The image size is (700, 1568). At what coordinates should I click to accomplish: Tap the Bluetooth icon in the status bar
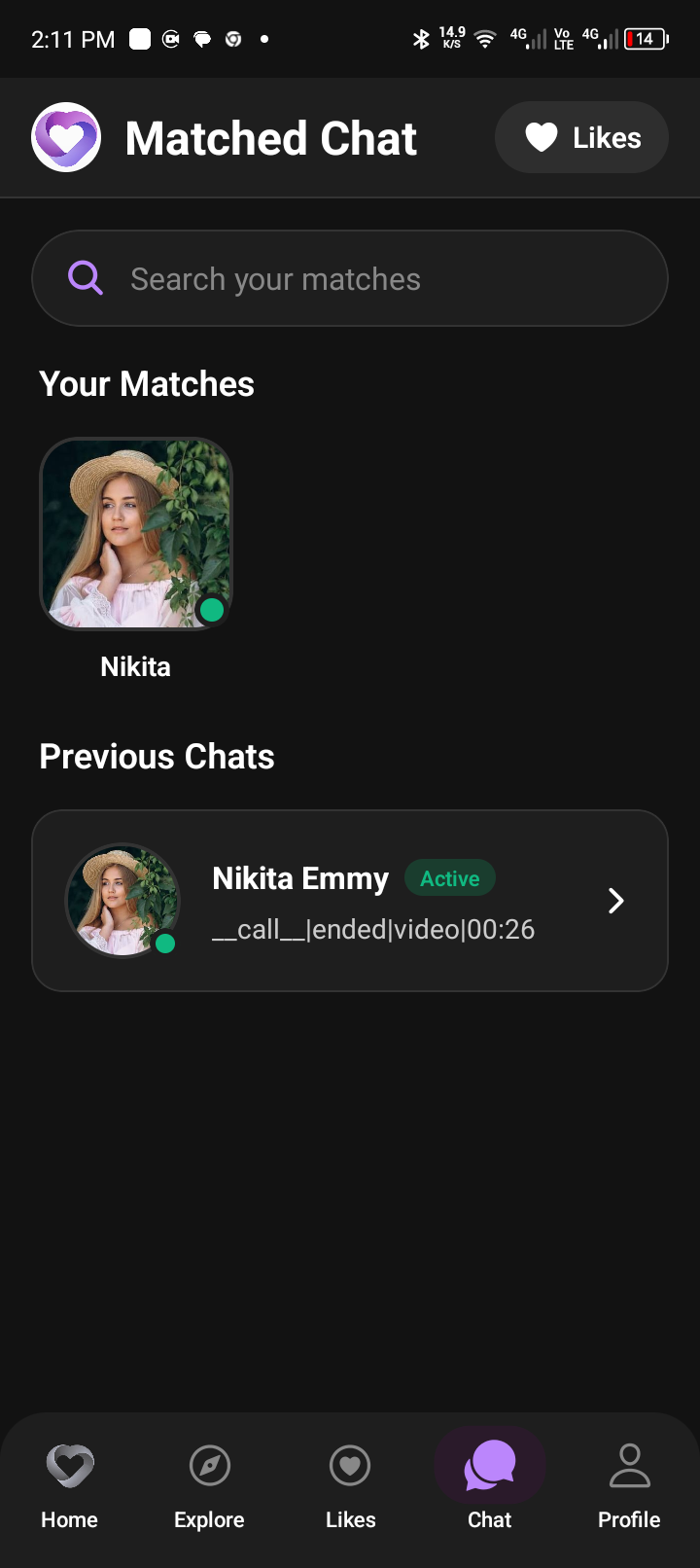click(x=422, y=39)
